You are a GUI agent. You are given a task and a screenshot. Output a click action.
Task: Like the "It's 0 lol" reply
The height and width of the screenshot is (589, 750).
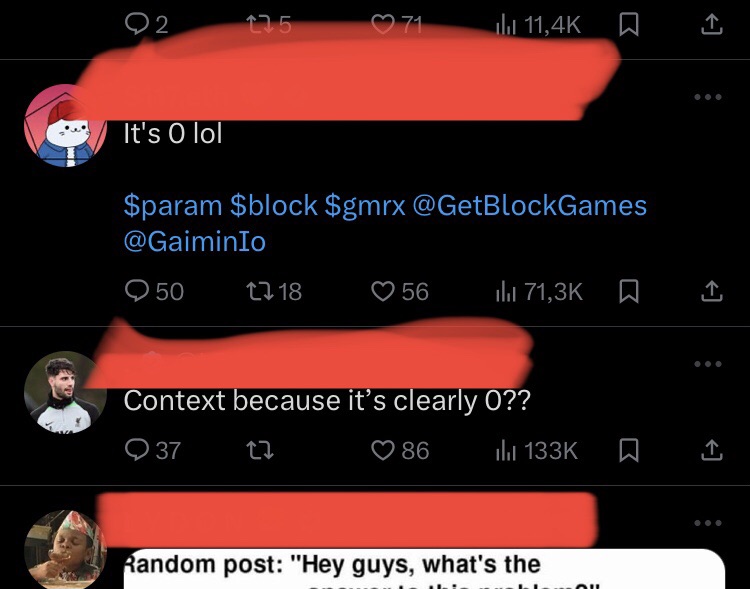(x=384, y=291)
